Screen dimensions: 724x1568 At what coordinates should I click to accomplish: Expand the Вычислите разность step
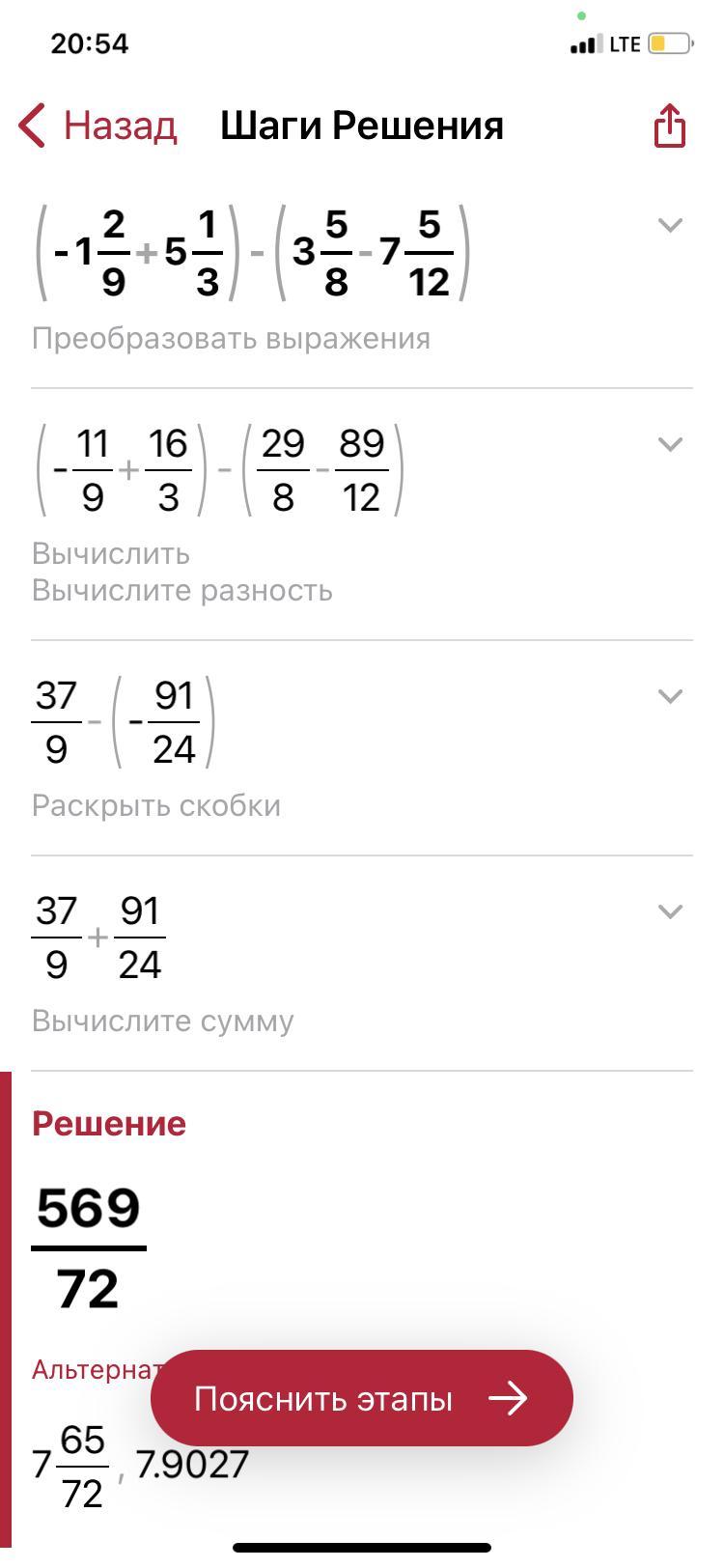point(670,444)
